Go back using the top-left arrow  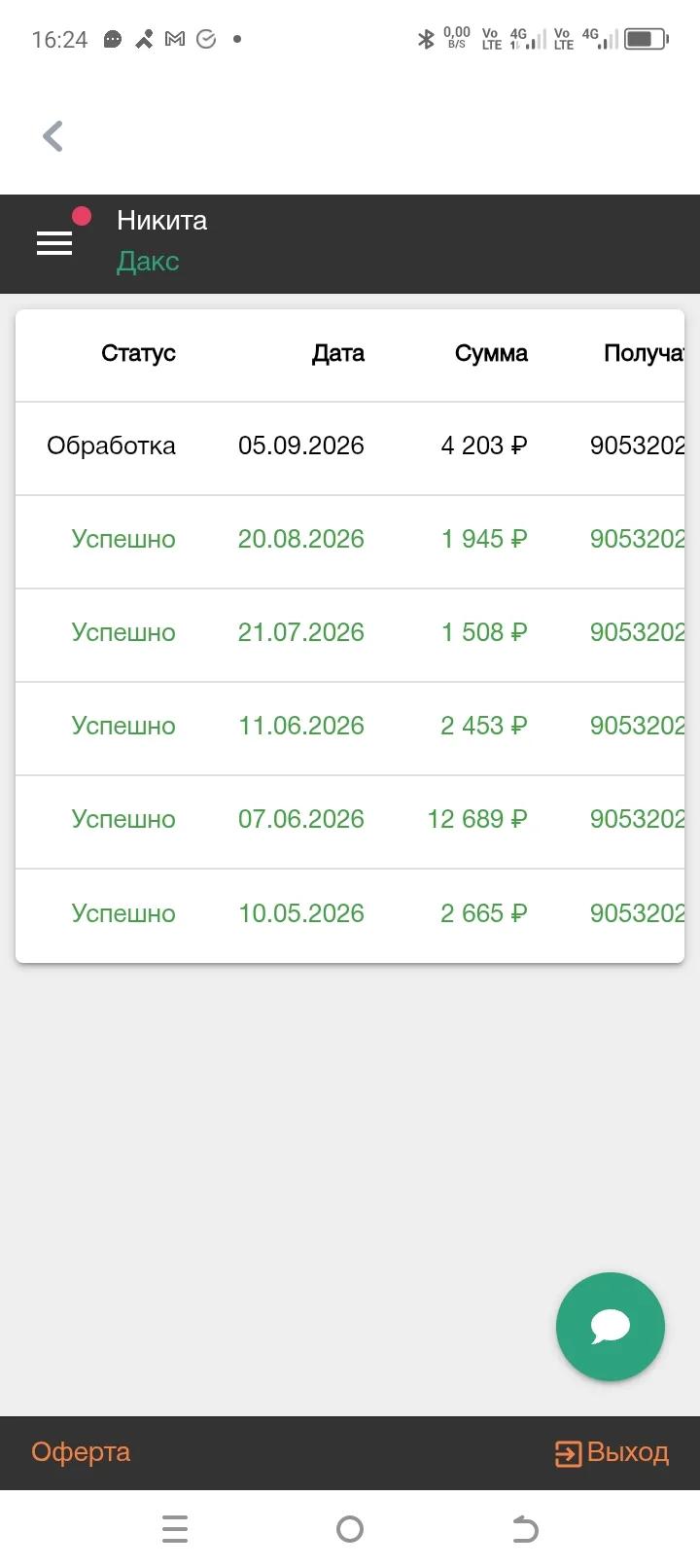(53, 136)
